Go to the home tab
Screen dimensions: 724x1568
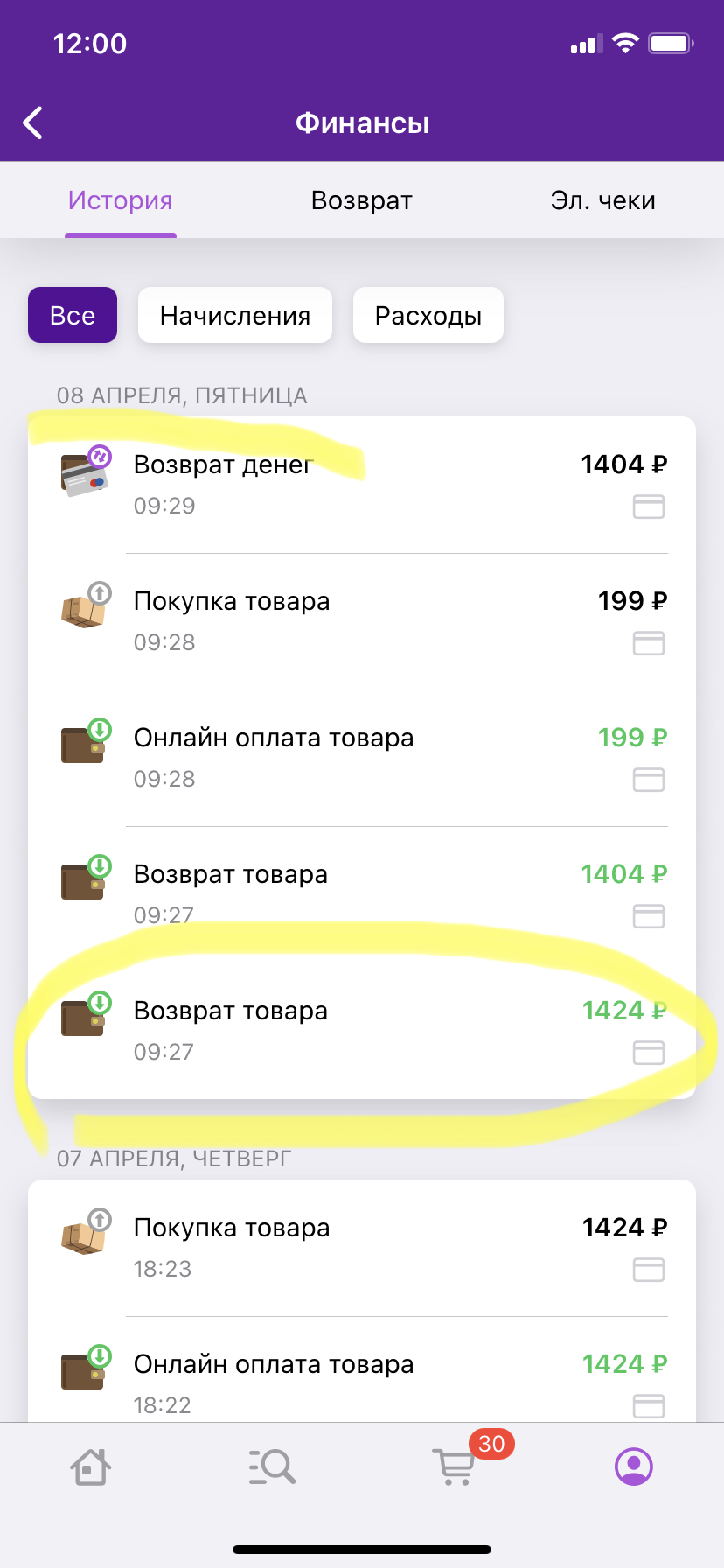pyautogui.click(x=90, y=1466)
